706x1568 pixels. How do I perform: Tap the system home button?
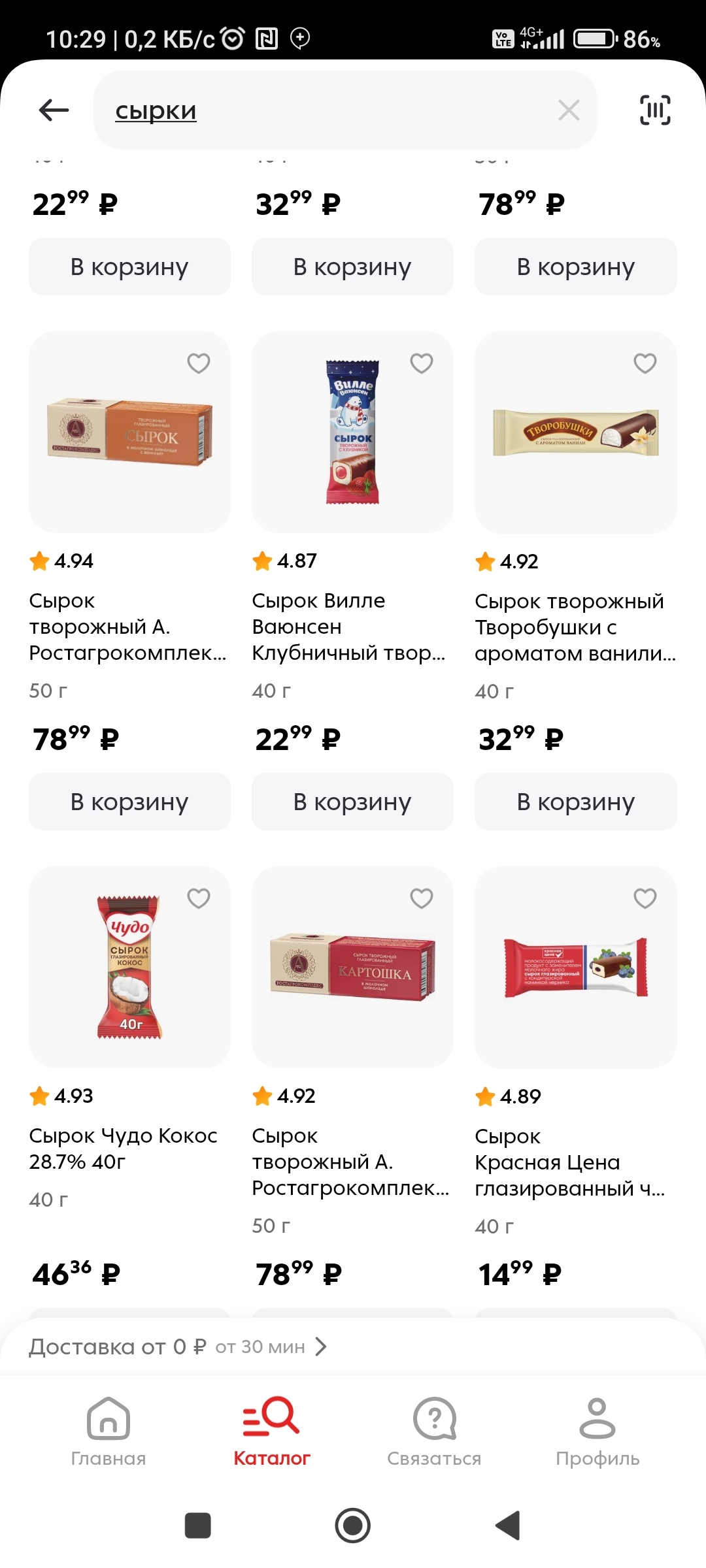(353, 1526)
